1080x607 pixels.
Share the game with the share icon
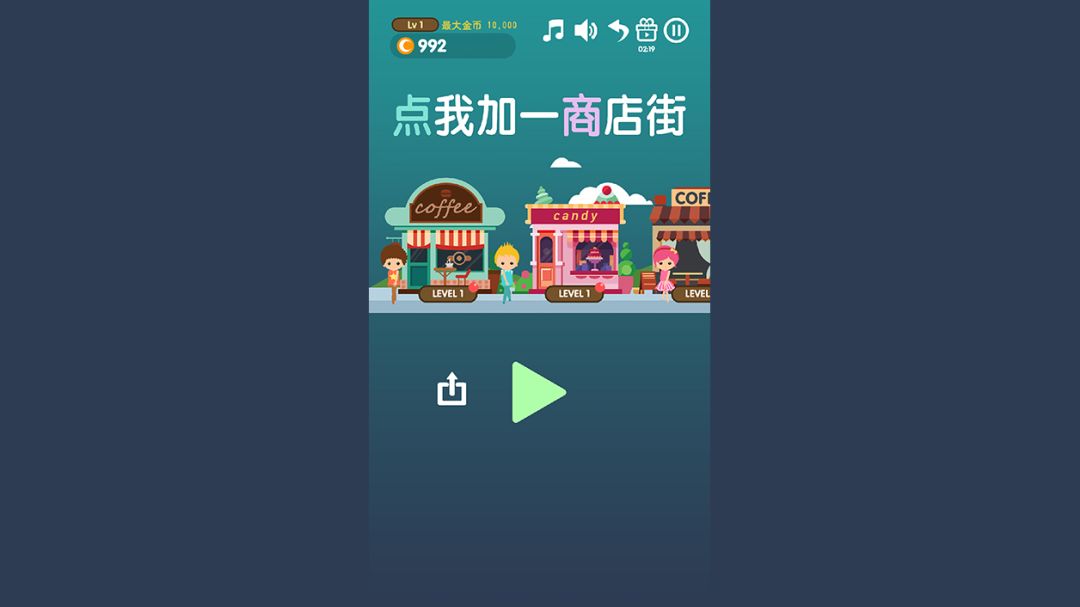452,390
